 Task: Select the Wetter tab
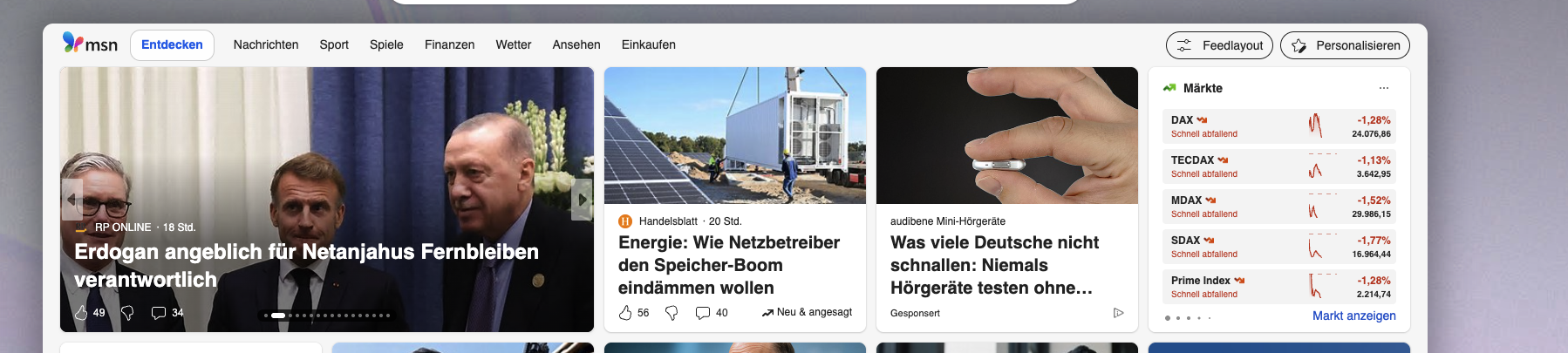coord(513,44)
